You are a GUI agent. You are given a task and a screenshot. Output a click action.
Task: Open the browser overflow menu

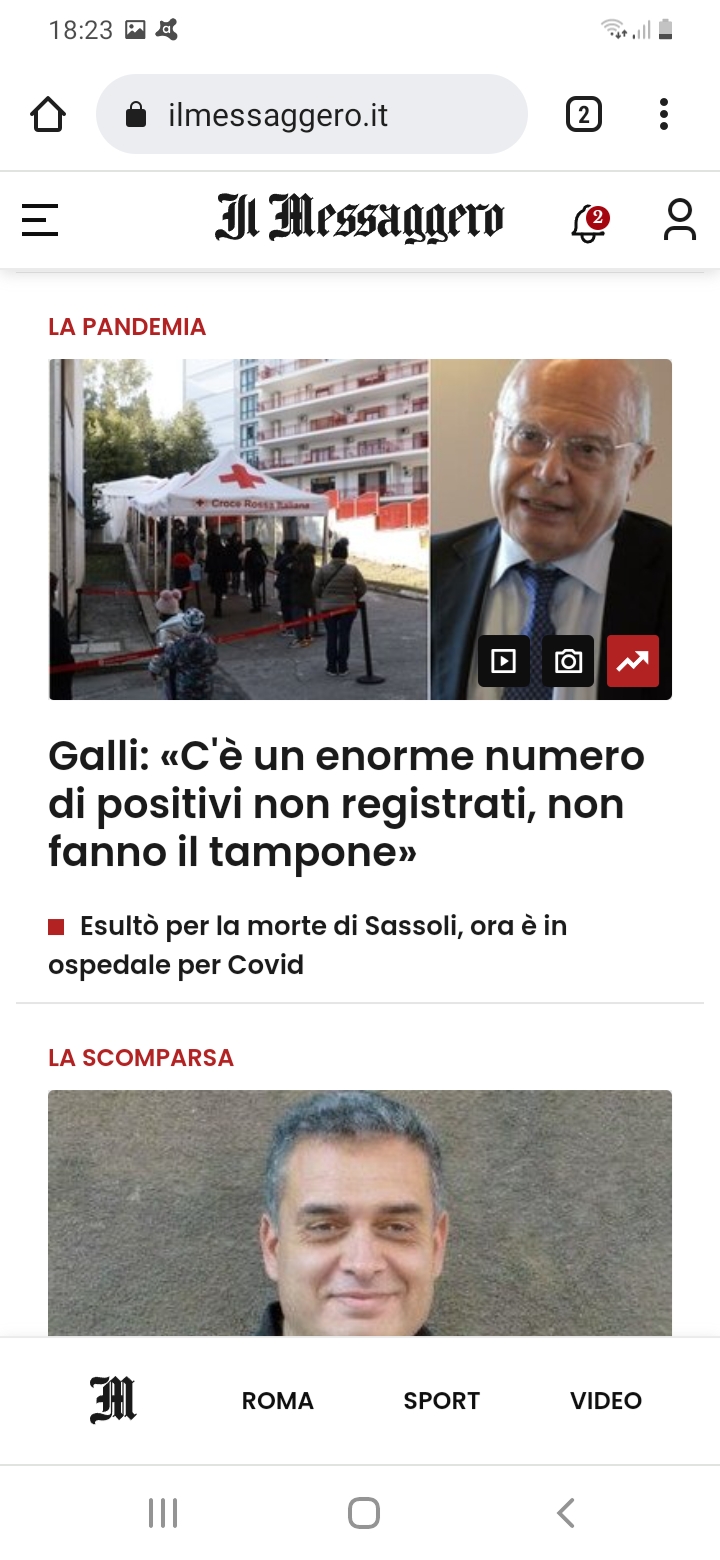click(x=664, y=115)
